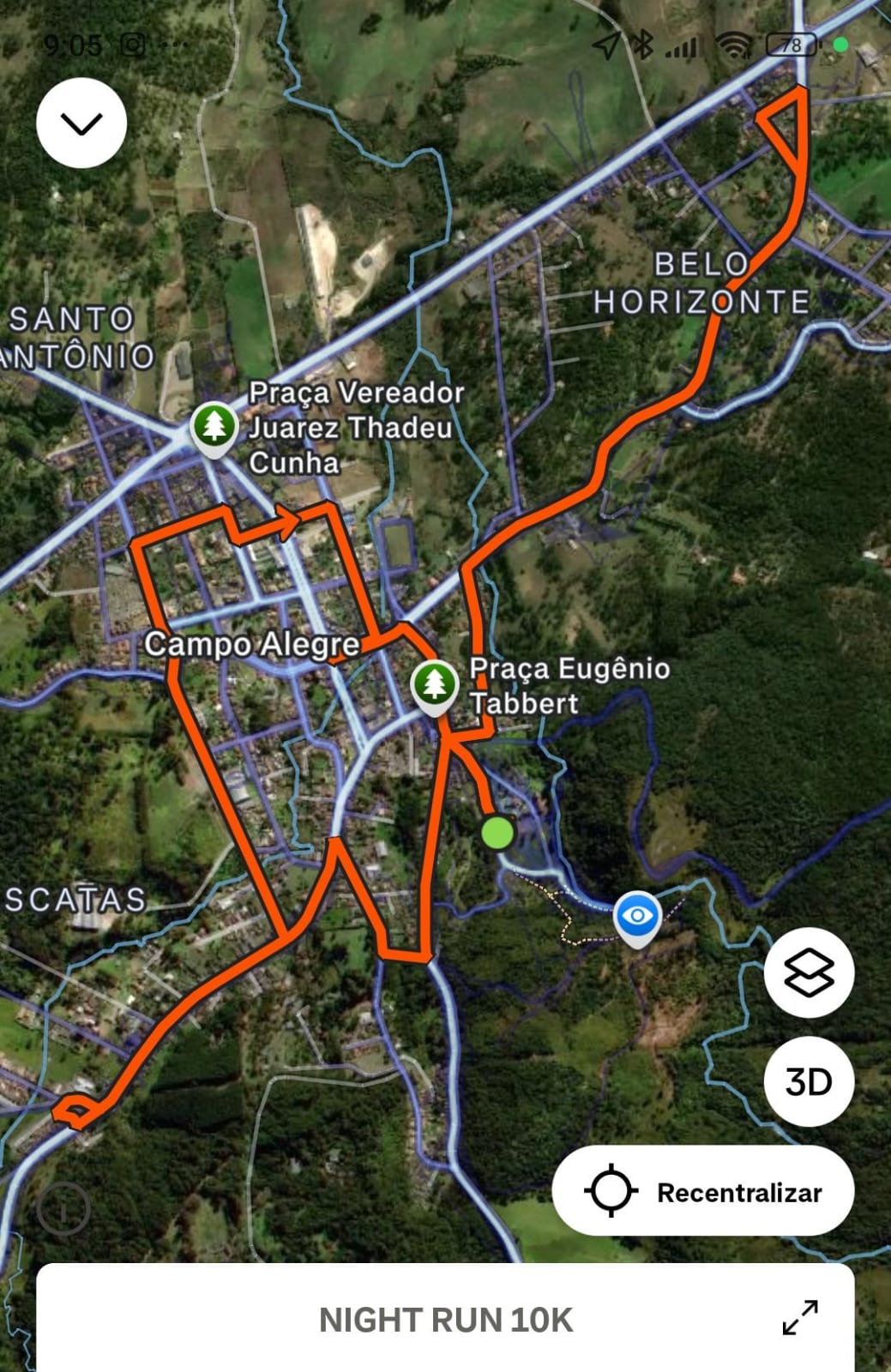Tap the blue eye marker on the map

click(x=637, y=917)
